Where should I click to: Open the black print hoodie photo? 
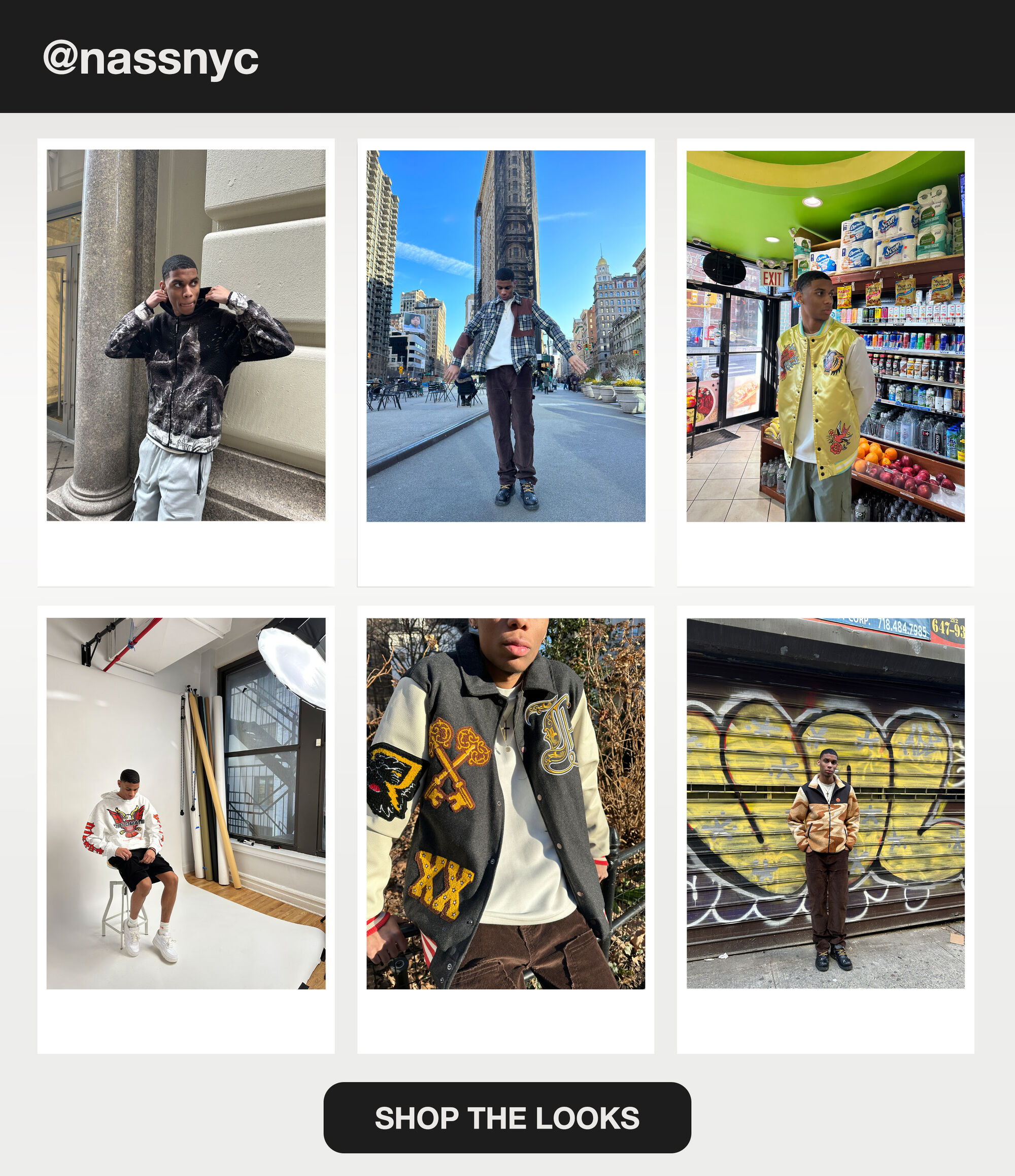tap(186, 335)
